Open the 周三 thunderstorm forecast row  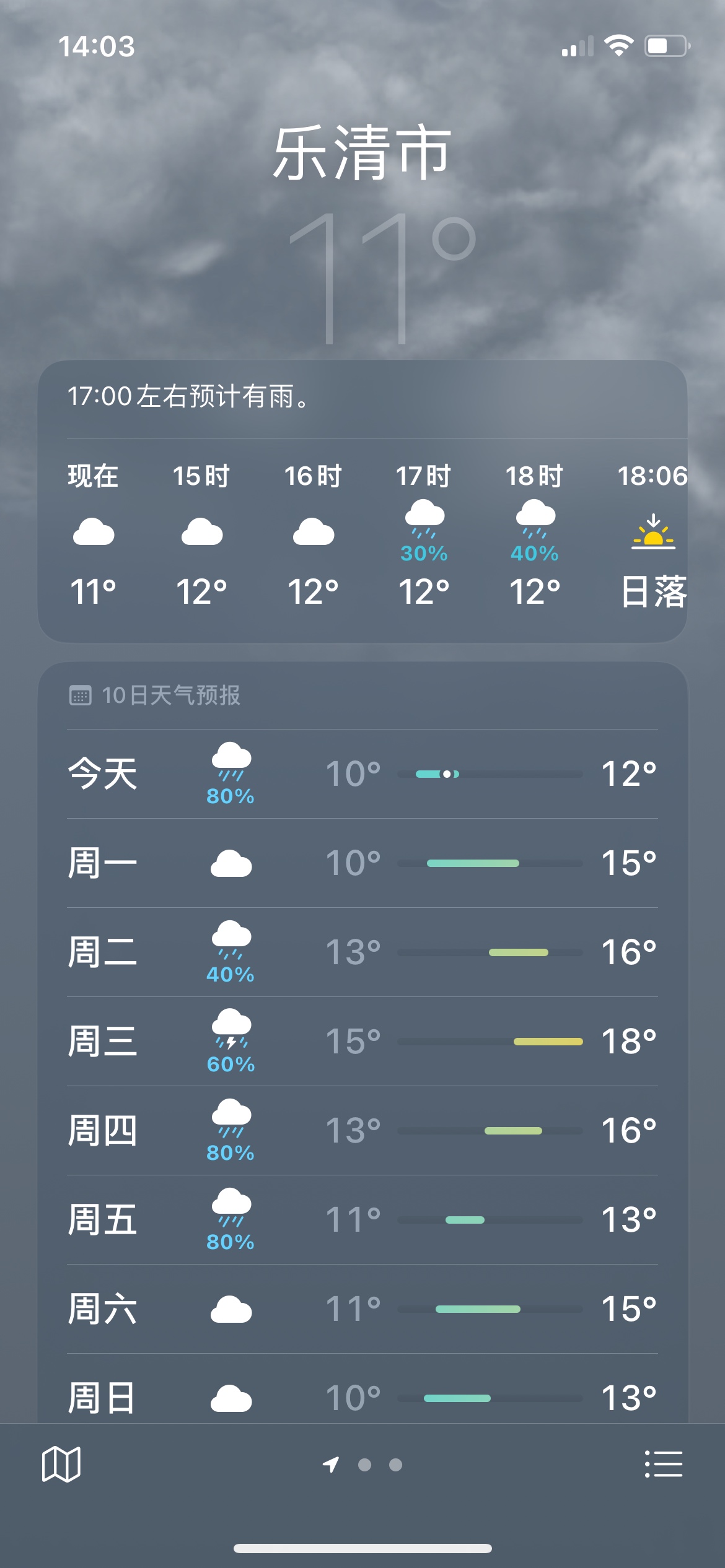362,1042
